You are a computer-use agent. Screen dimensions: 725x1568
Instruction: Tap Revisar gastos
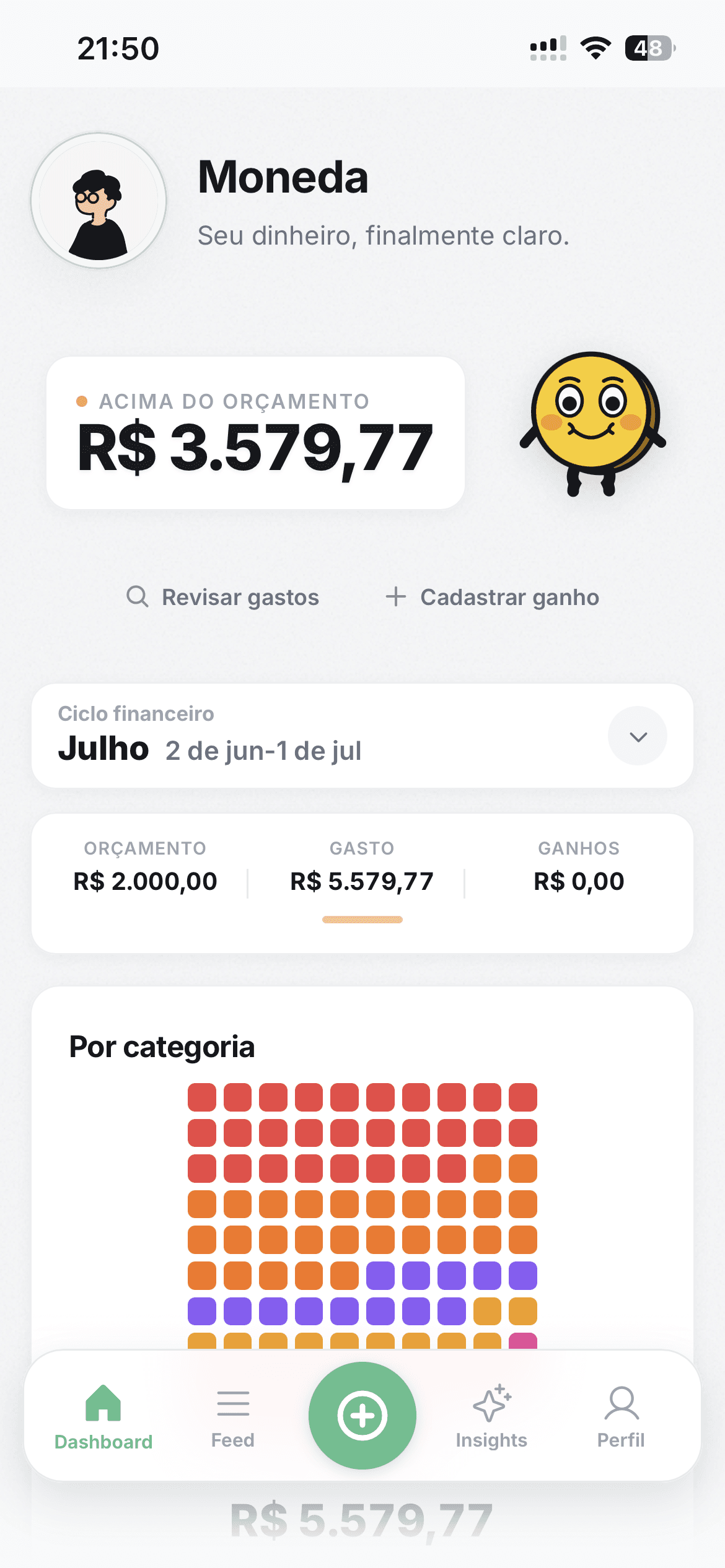pyautogui.click(x=223, y=597)
